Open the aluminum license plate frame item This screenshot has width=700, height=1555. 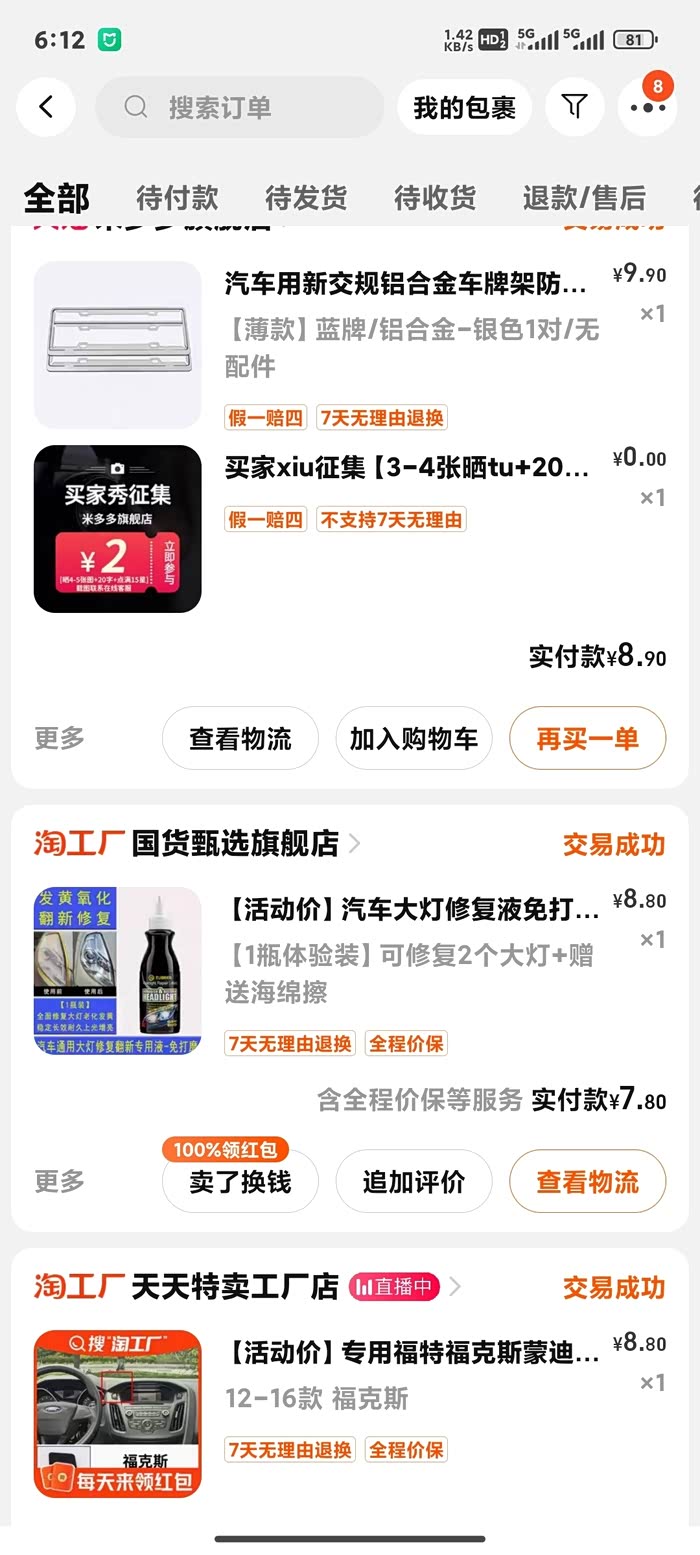(405, 286)
